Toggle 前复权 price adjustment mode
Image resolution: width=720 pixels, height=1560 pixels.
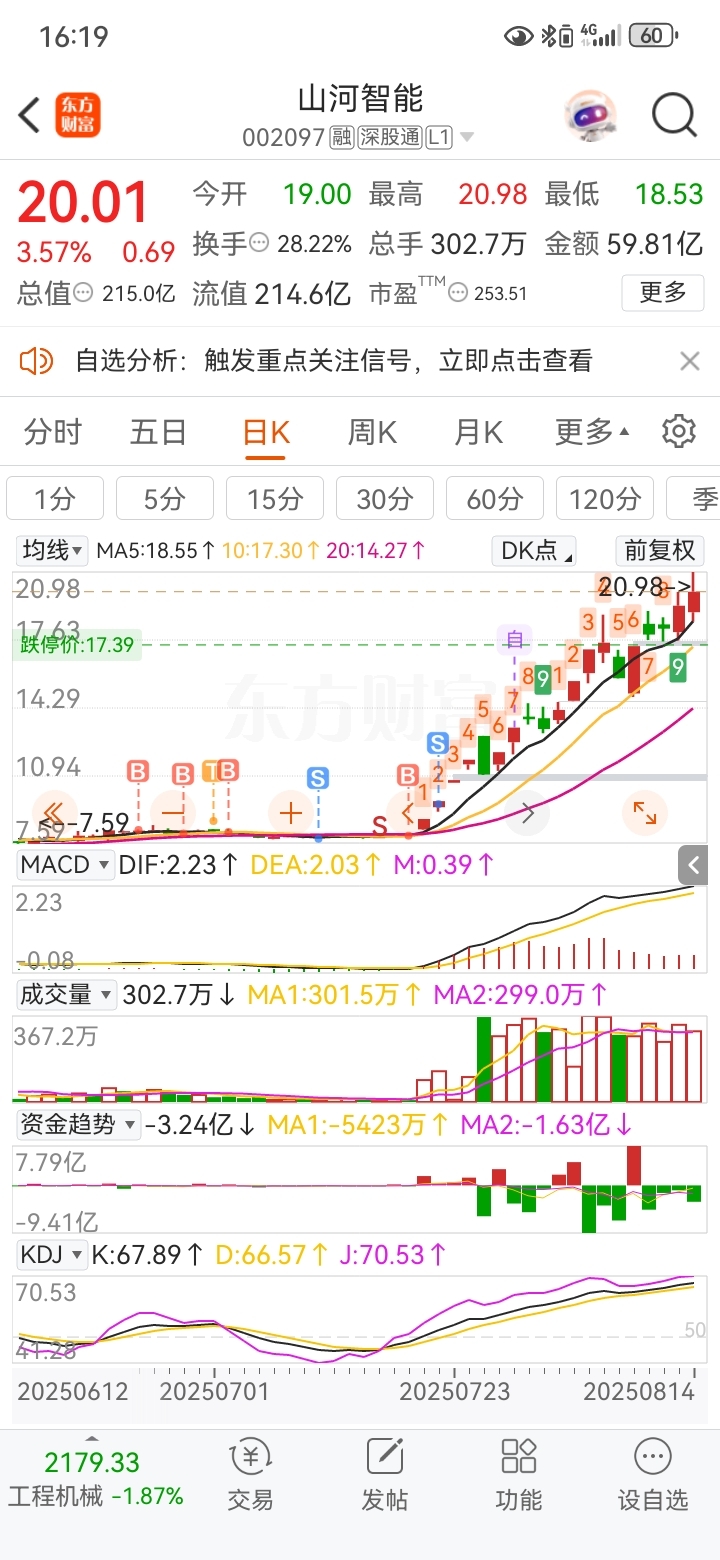point(659,551)
